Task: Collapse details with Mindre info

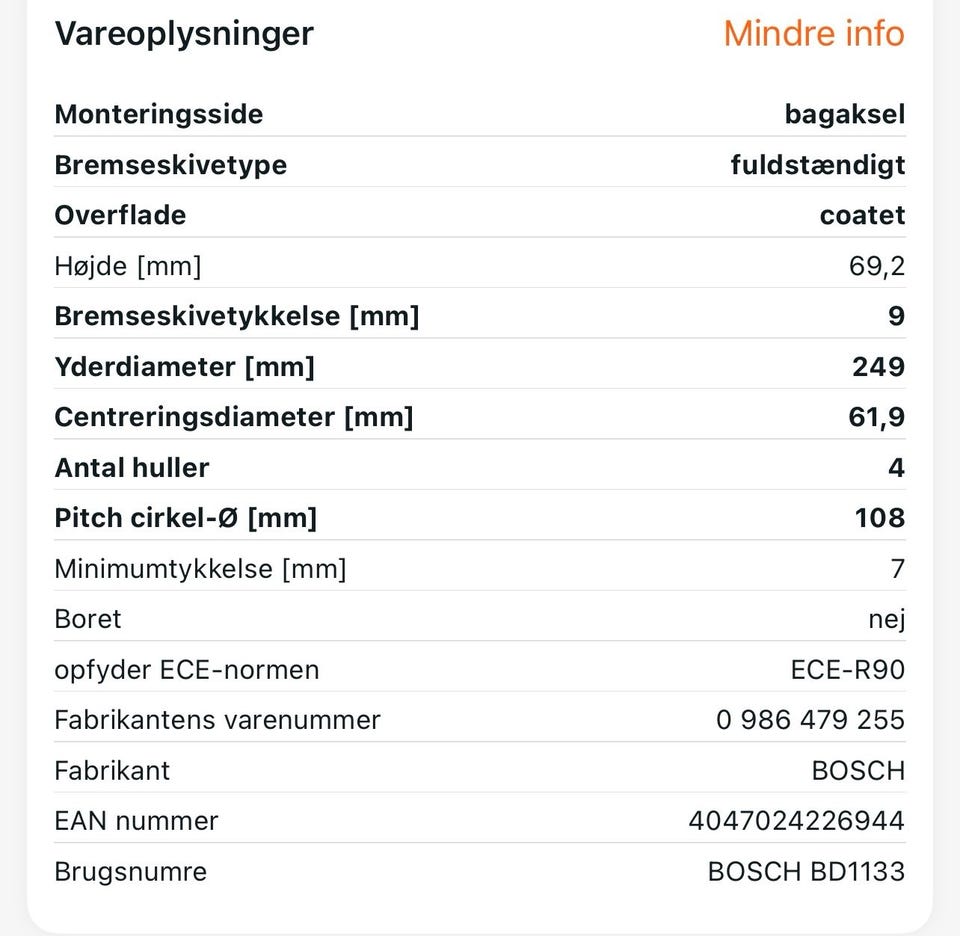Action: click(x=813, y=33)
